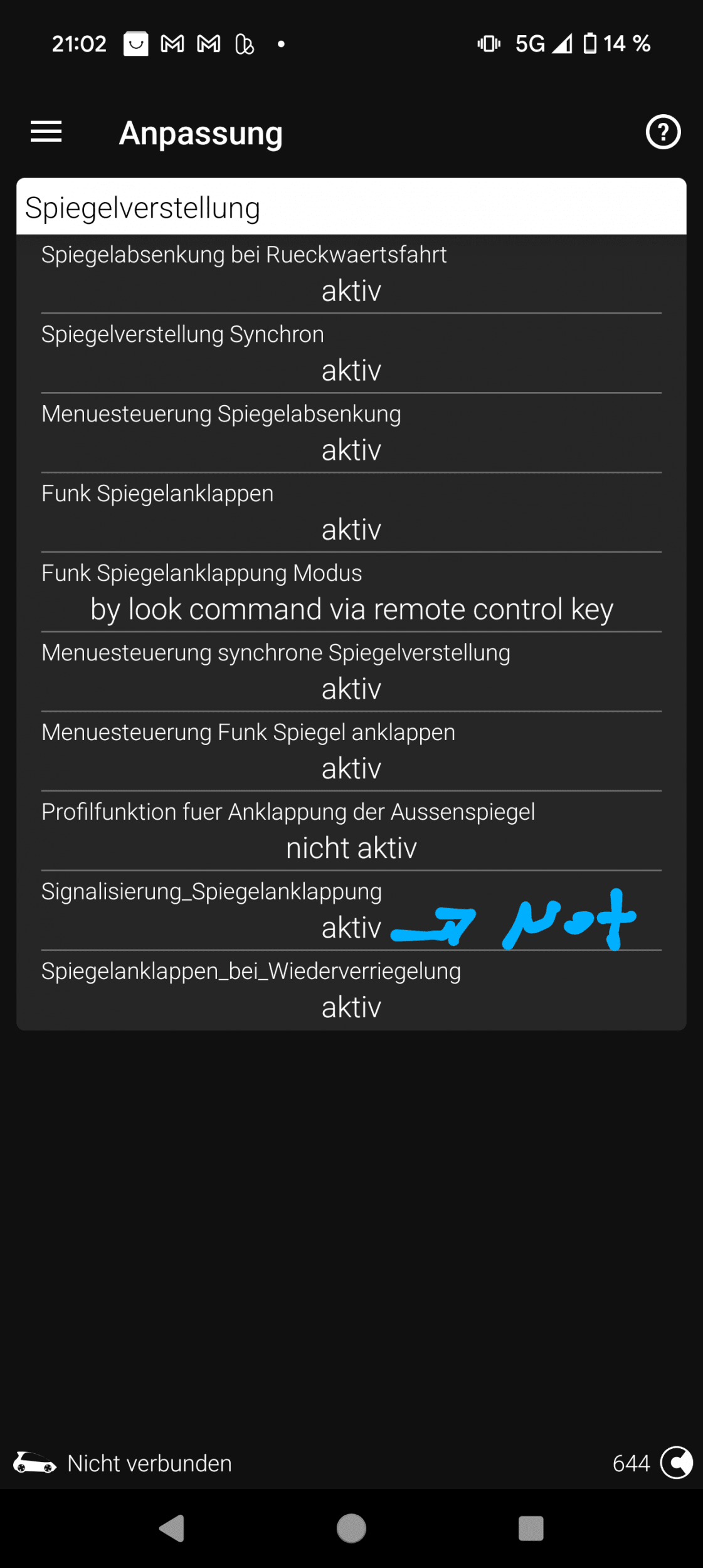Image resolution: width=703 pixels, height=1568 pixels.
Task: Open Menuesteuerung synchrone Spiegelverstellung setting
Action: click(351, 672)
